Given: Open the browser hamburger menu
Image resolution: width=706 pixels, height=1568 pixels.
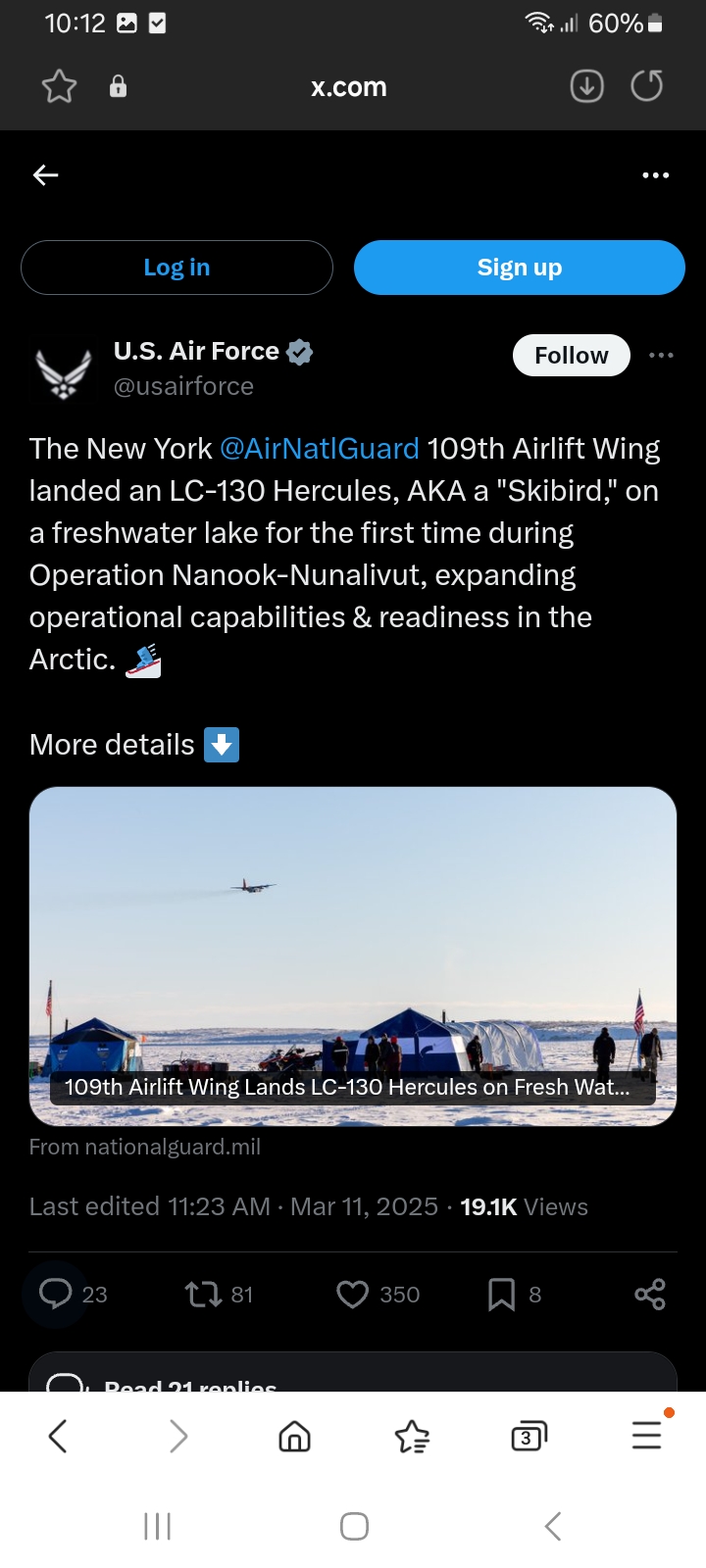Looking at the screenshot, I should (x=647, y=1435).
